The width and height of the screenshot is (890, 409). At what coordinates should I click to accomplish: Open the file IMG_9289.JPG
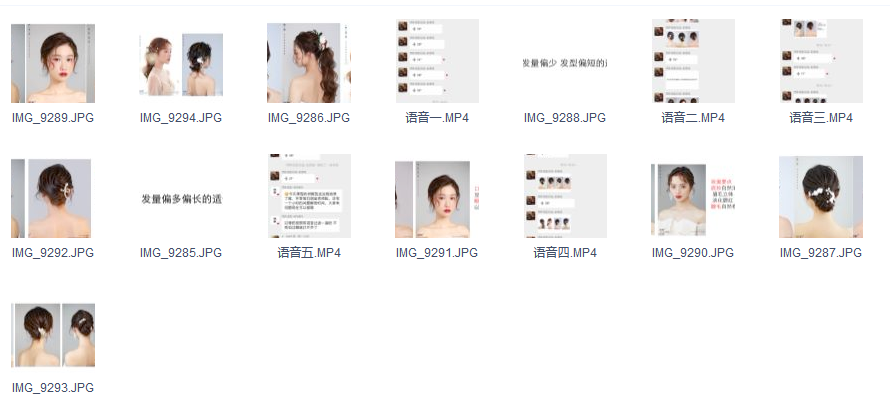(x=53, y=63)
